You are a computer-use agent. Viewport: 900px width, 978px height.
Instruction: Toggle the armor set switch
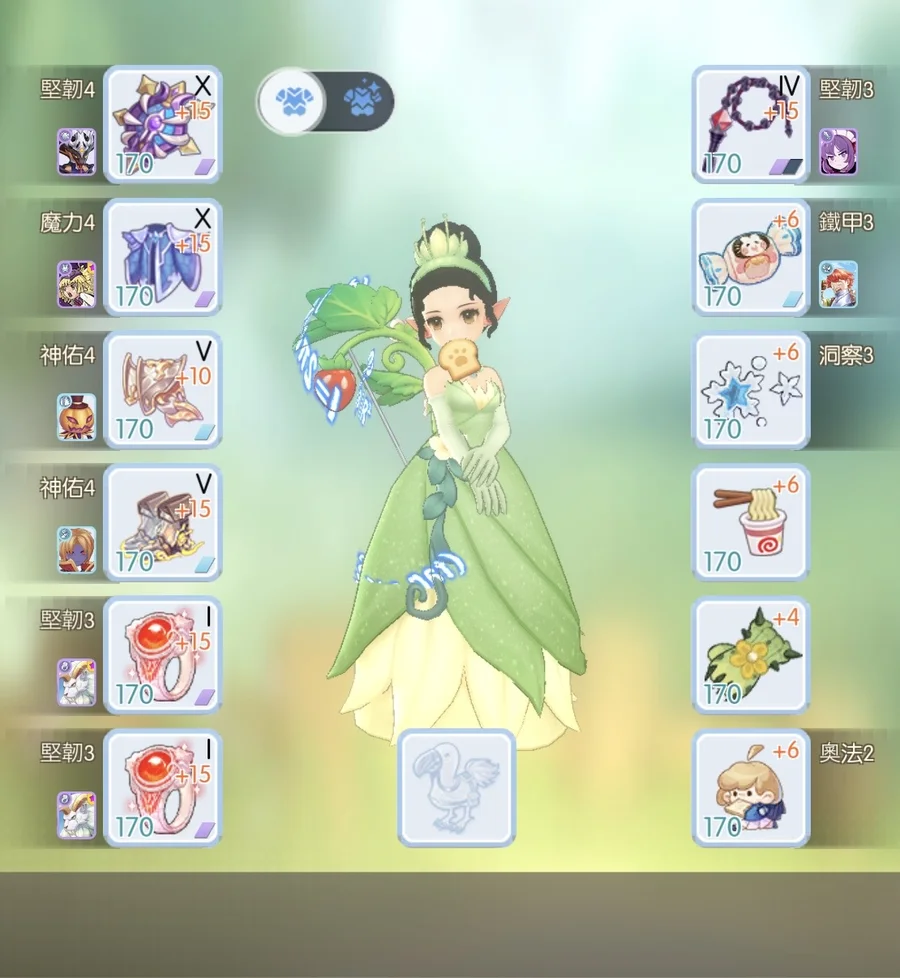(x=325, y=101)
